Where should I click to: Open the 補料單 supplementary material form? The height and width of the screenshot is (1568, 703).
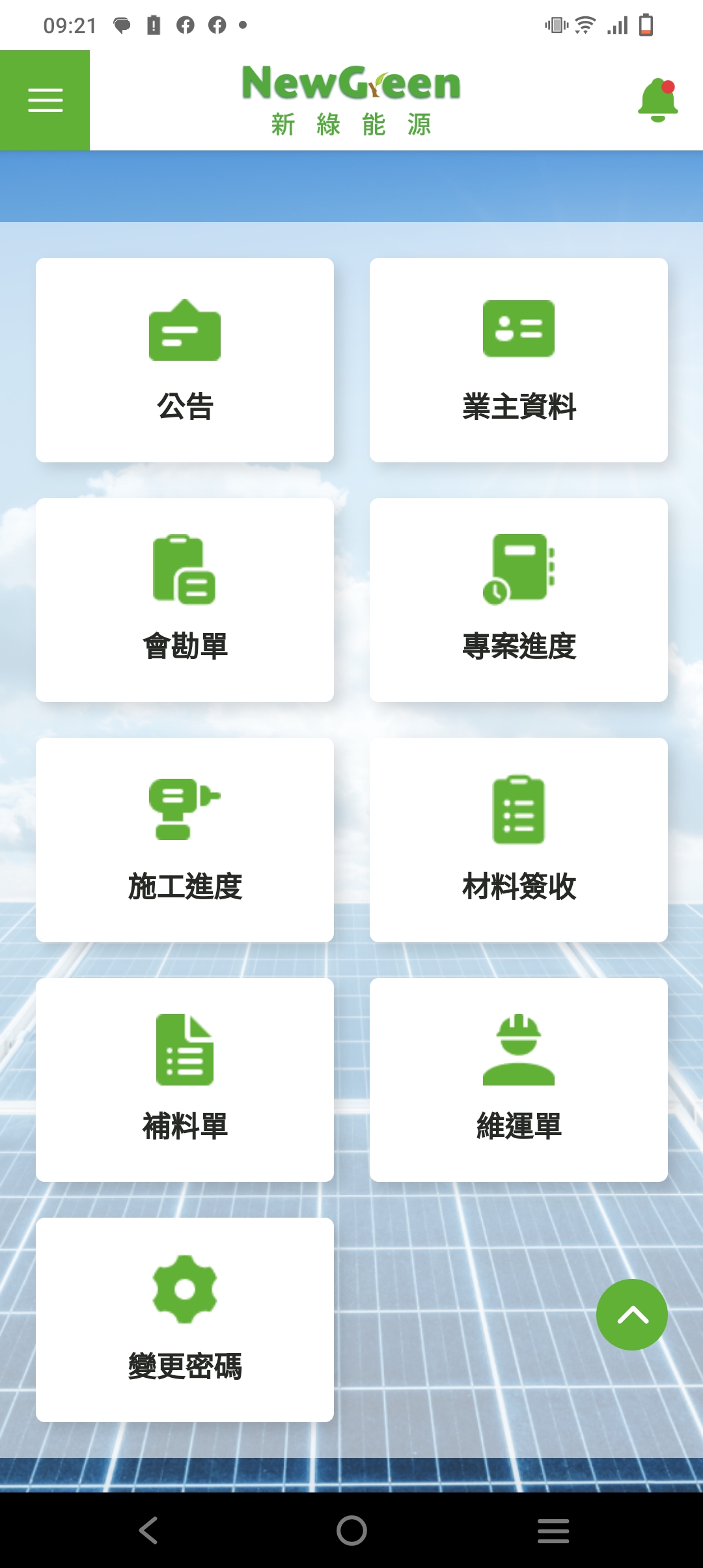[x=185, y=1080]
